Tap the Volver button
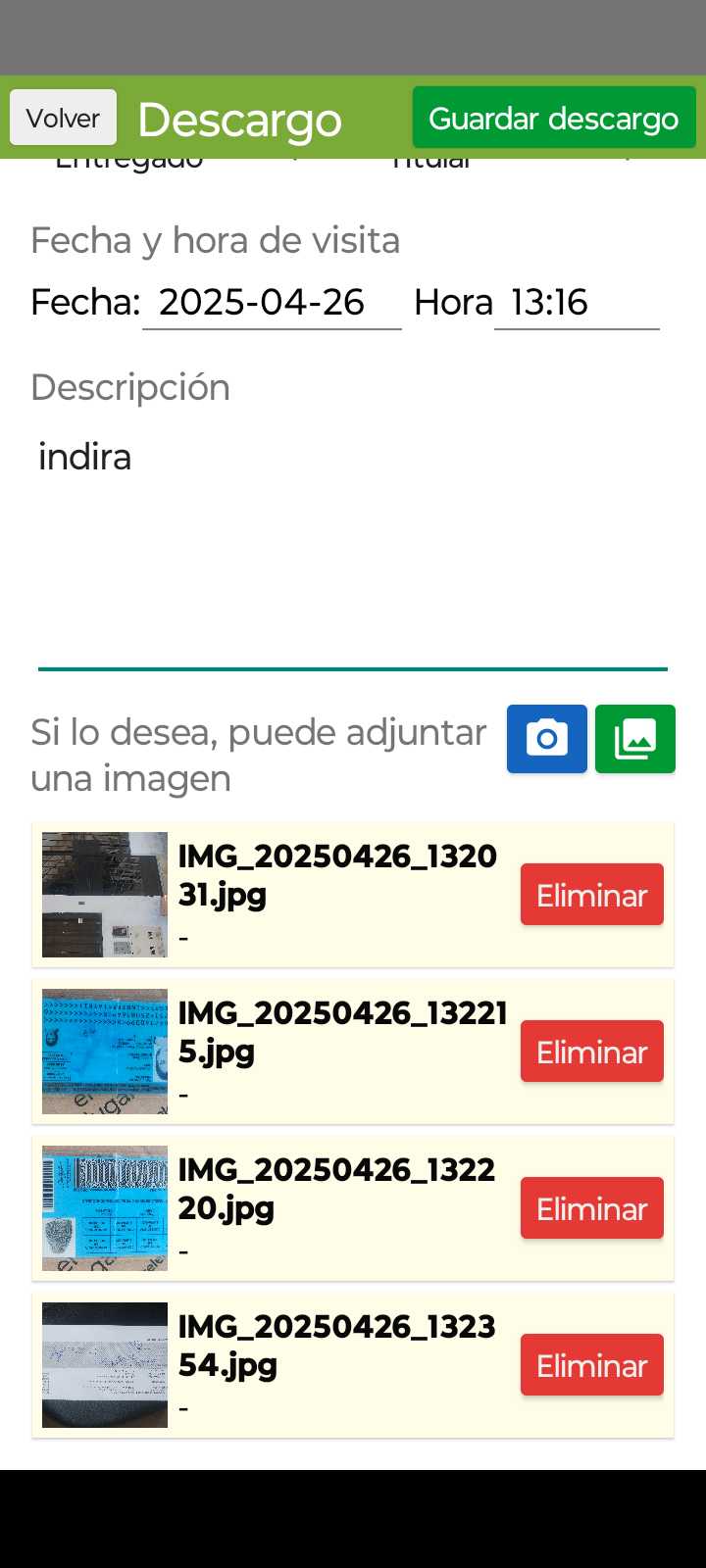This screenshot has width=706, height=1568. click(x=63, y=118)
